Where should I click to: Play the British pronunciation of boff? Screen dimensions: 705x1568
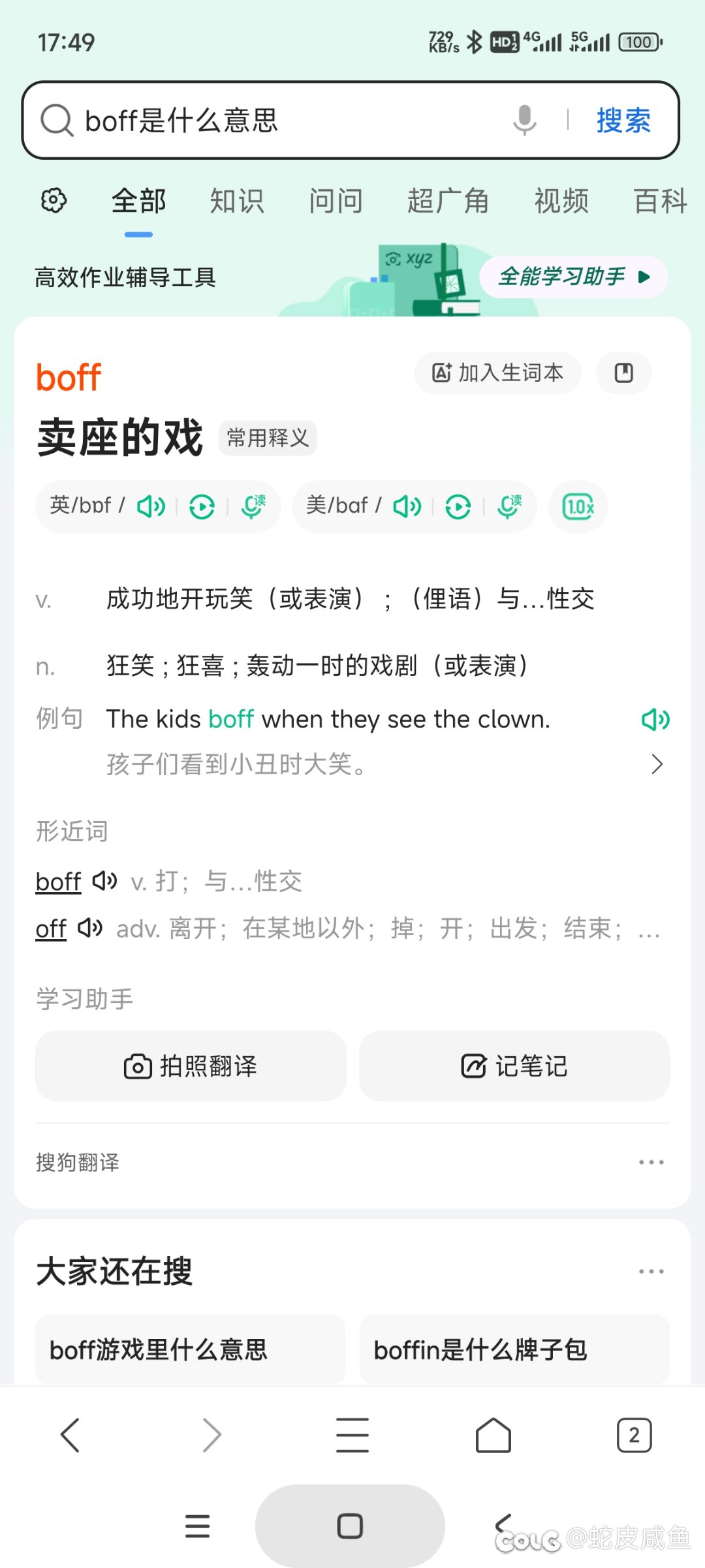[x=151, y=506]
